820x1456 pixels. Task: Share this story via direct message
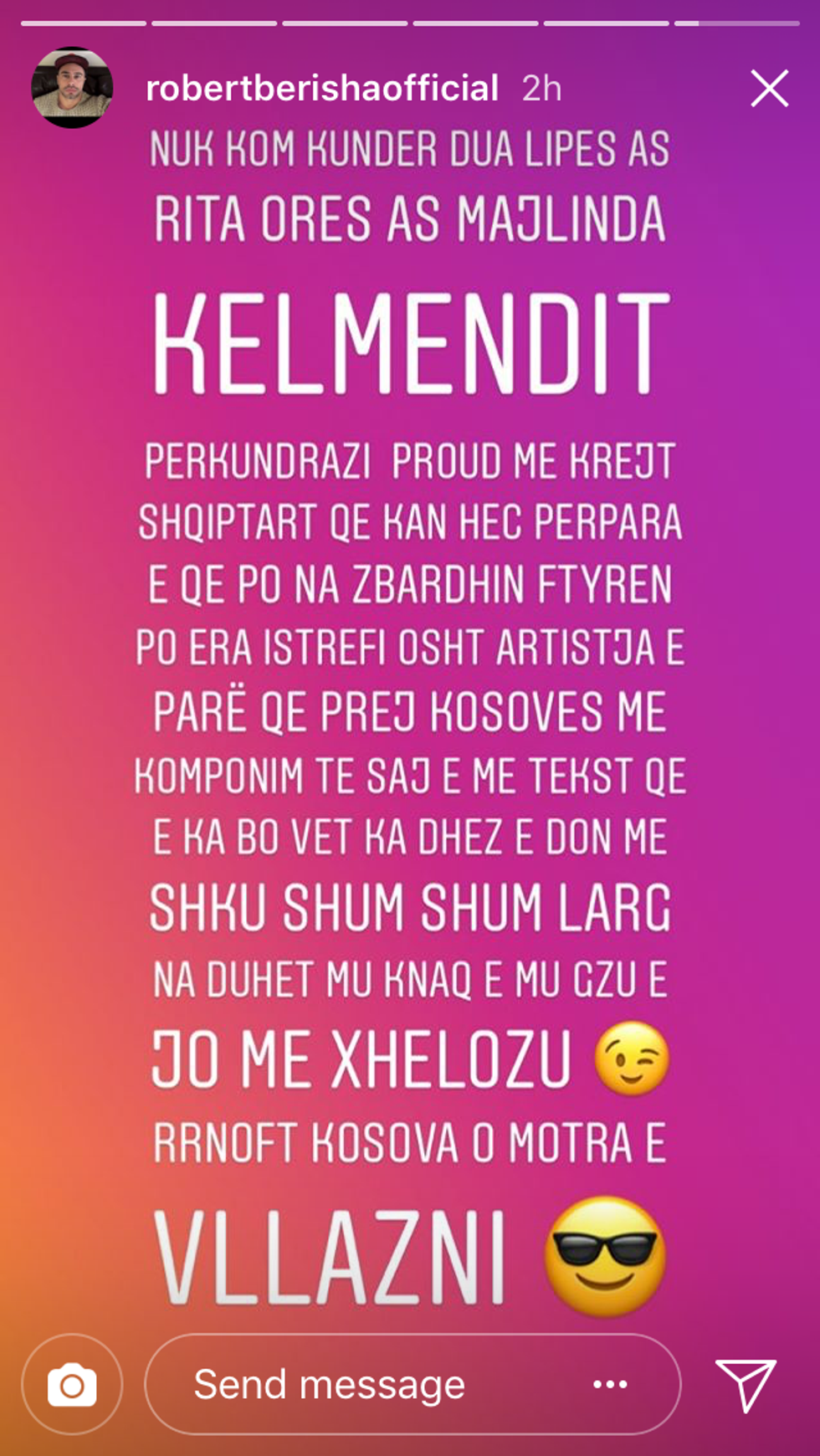746,1385
